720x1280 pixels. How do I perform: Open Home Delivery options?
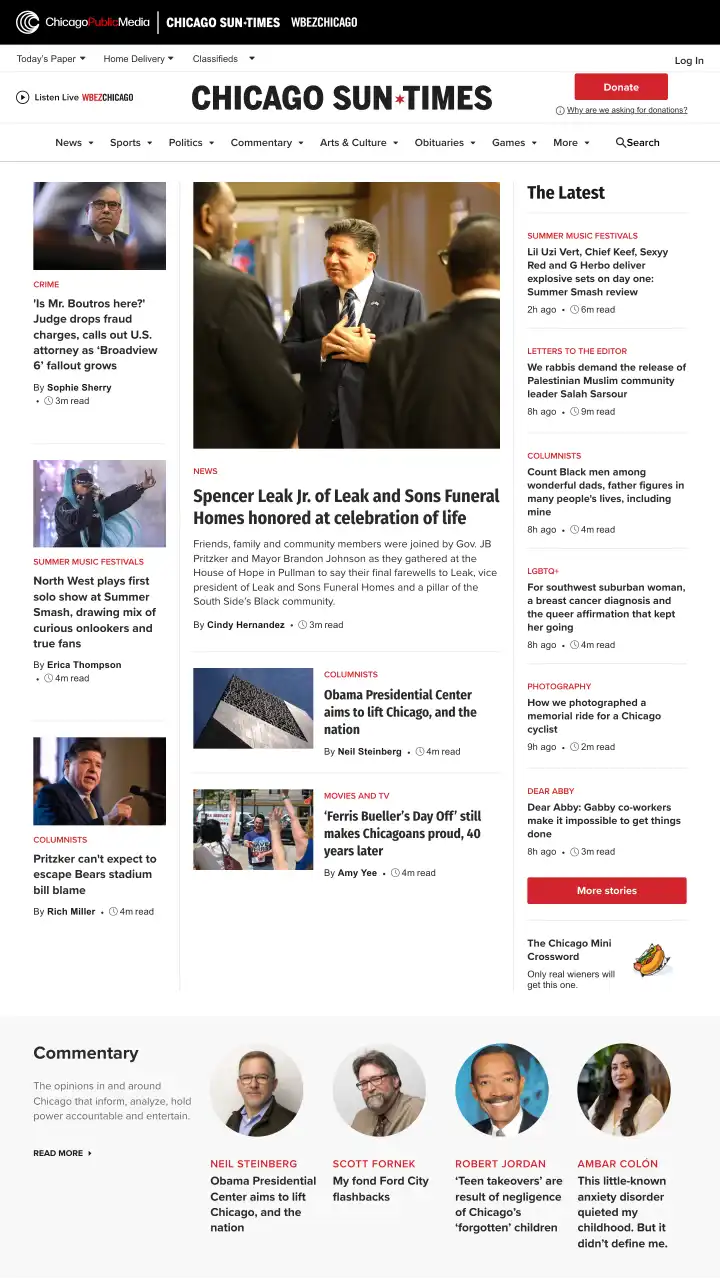coord(139,59)
